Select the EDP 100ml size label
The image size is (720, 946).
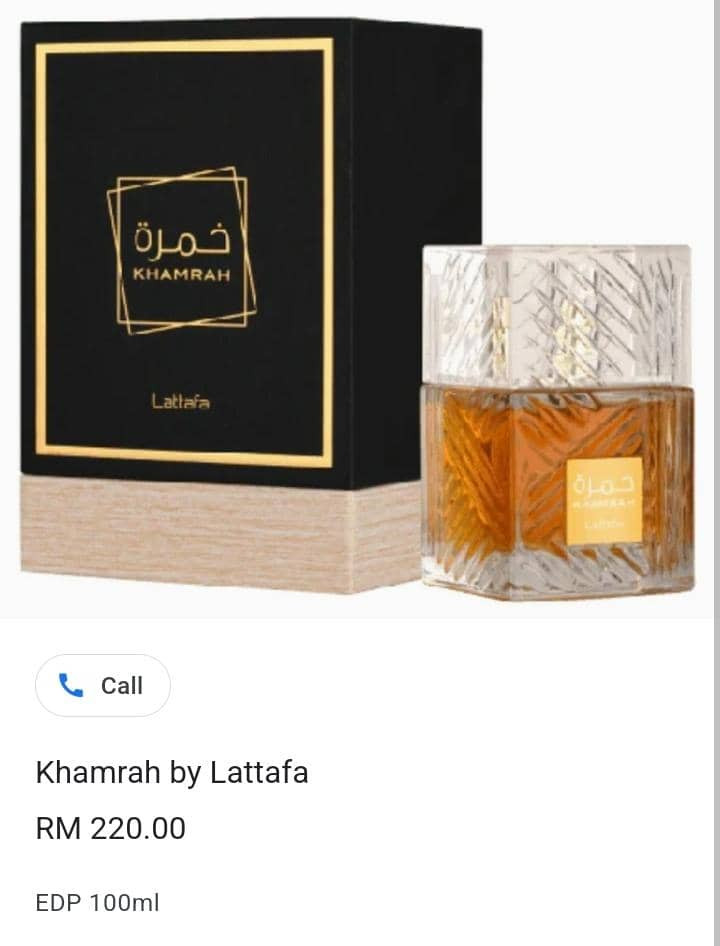pos(96,901)
